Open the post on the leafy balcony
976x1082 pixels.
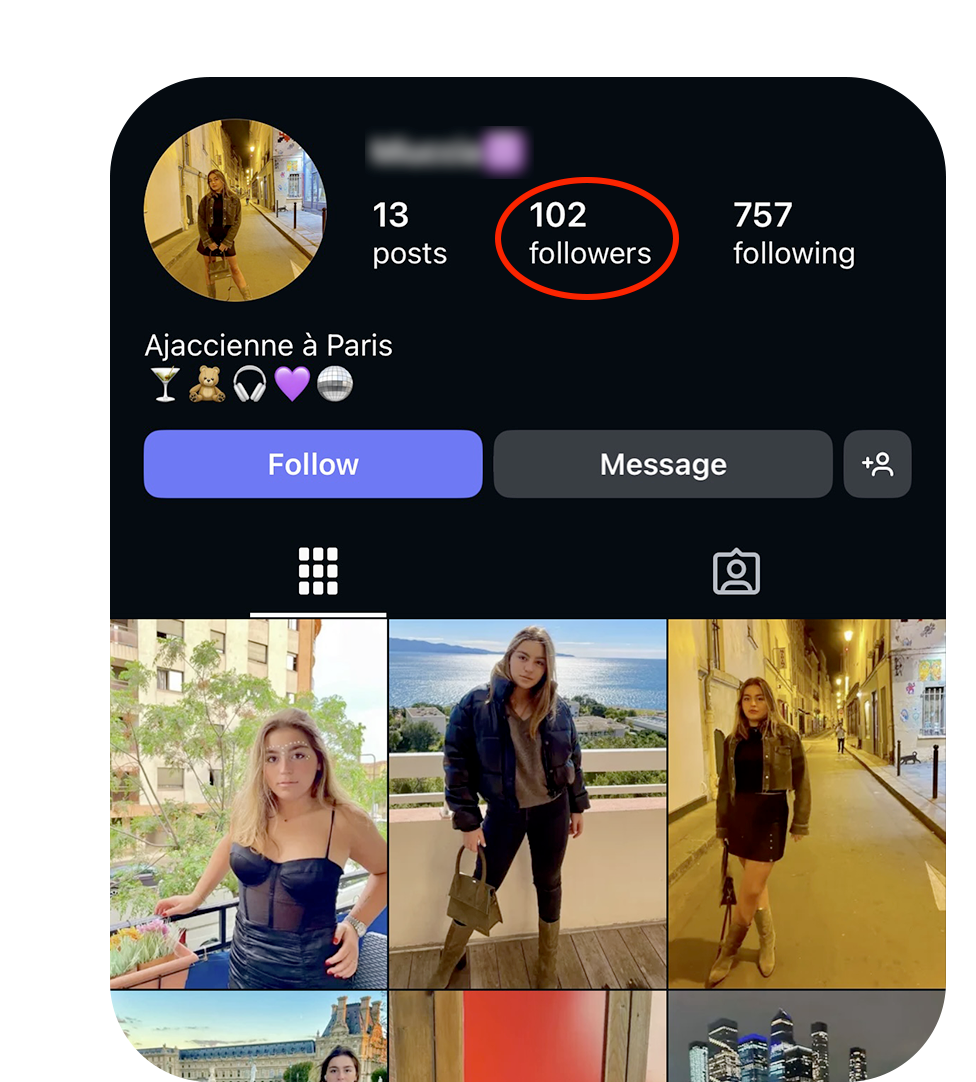(248, 804)
